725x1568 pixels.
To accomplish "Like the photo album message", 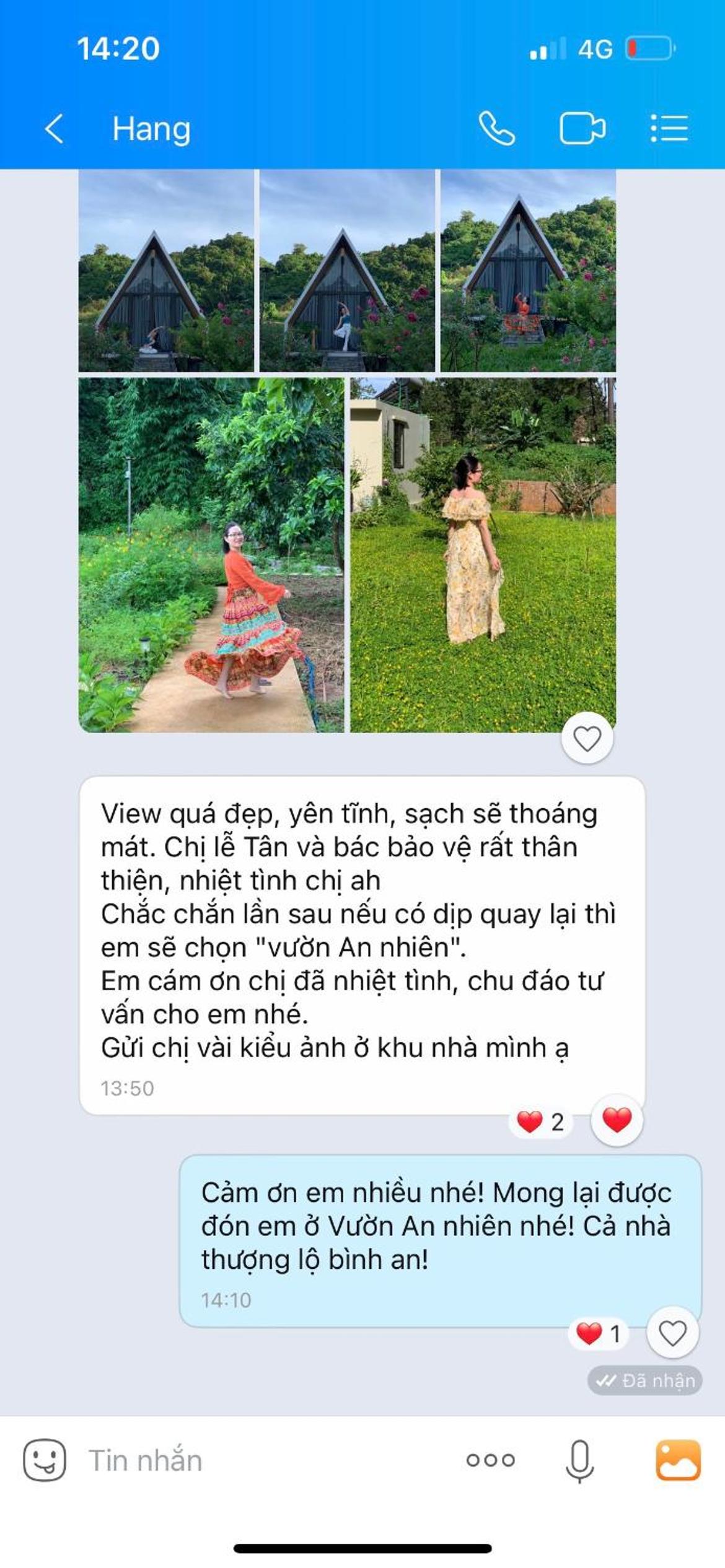I will click(x=587, y=738).
